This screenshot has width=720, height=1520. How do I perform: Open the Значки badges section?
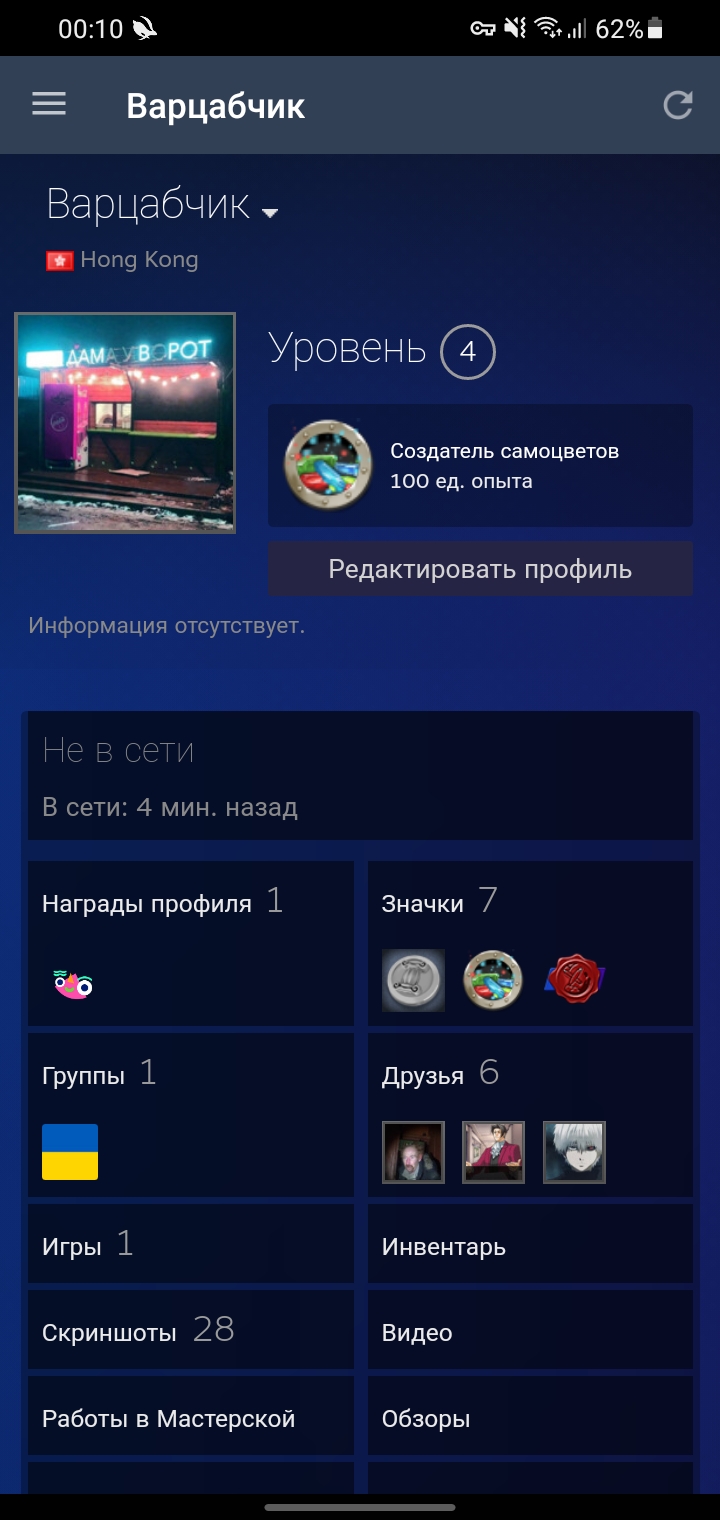[530, 943]
